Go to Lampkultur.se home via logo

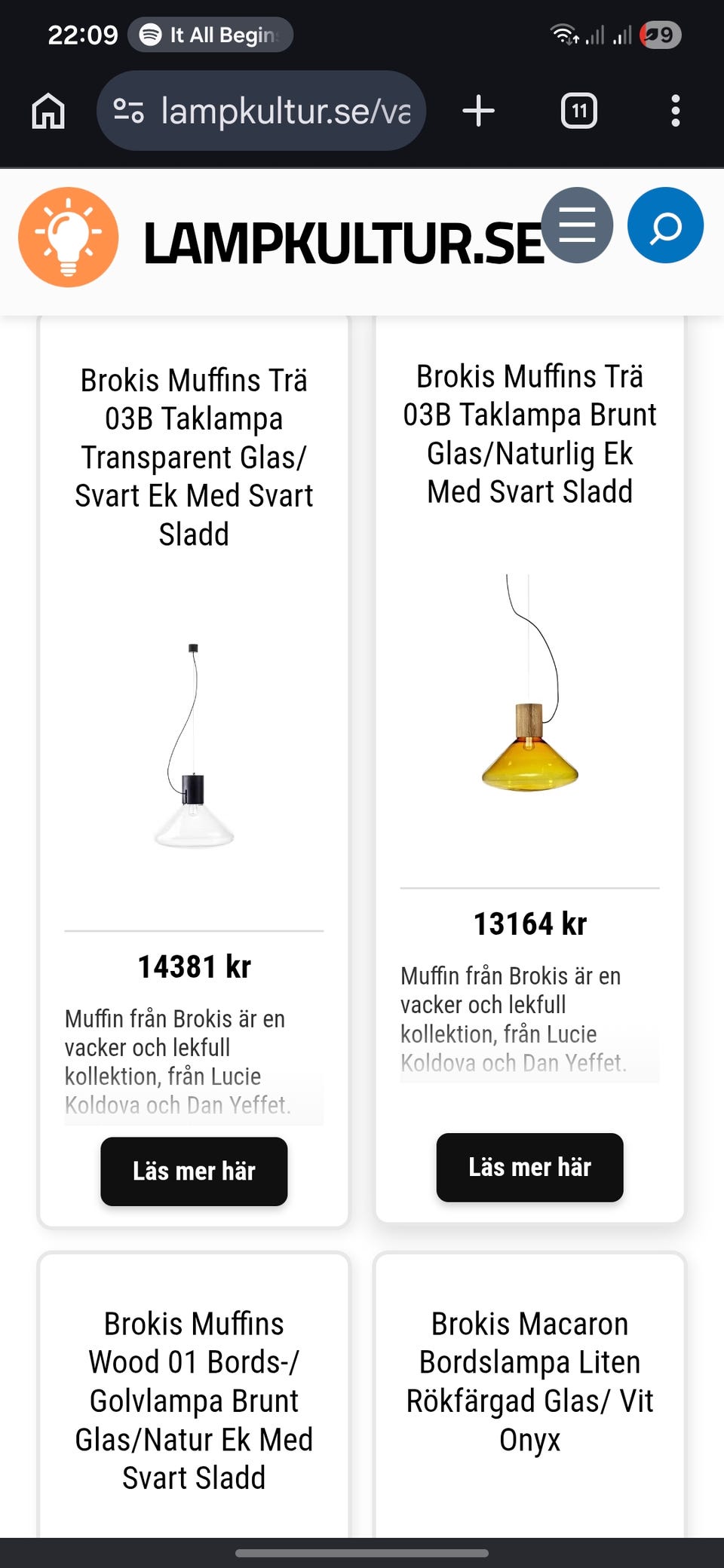click(x=281, y=237)
